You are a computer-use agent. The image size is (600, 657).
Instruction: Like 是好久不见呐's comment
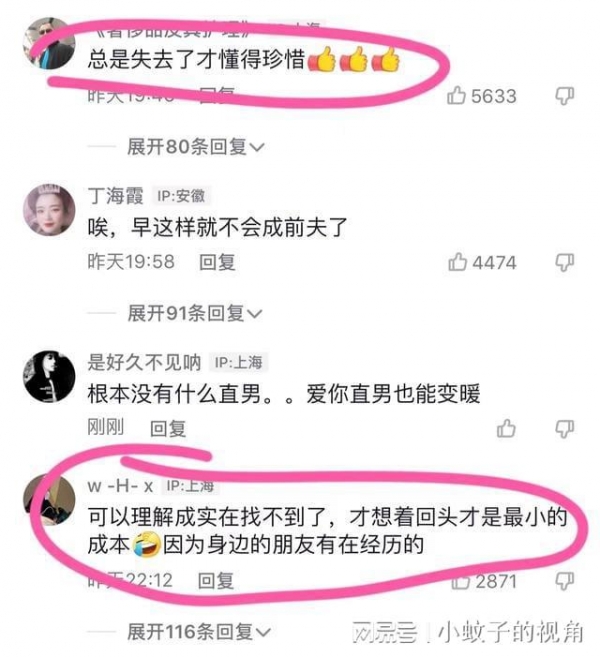click(x=507, y=428)
